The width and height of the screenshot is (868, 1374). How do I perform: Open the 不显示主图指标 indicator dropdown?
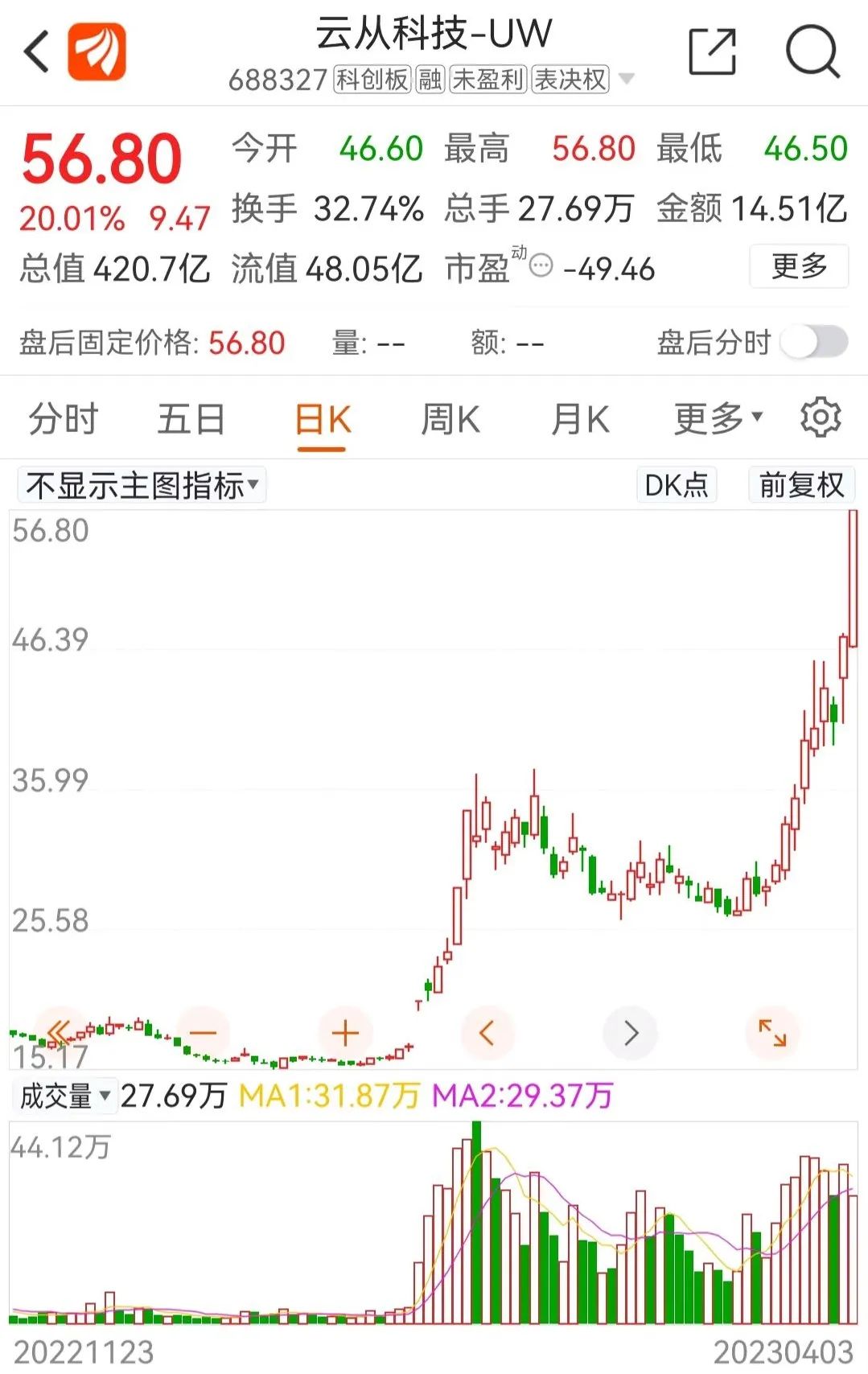pyautogui.click(x=142, y=486)
